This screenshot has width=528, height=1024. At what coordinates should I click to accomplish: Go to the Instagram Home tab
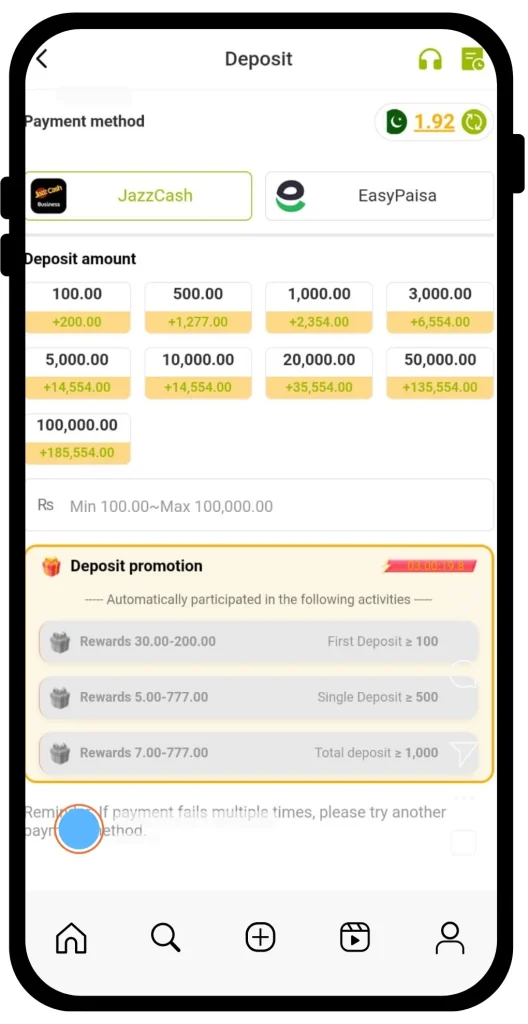(71, 938)
